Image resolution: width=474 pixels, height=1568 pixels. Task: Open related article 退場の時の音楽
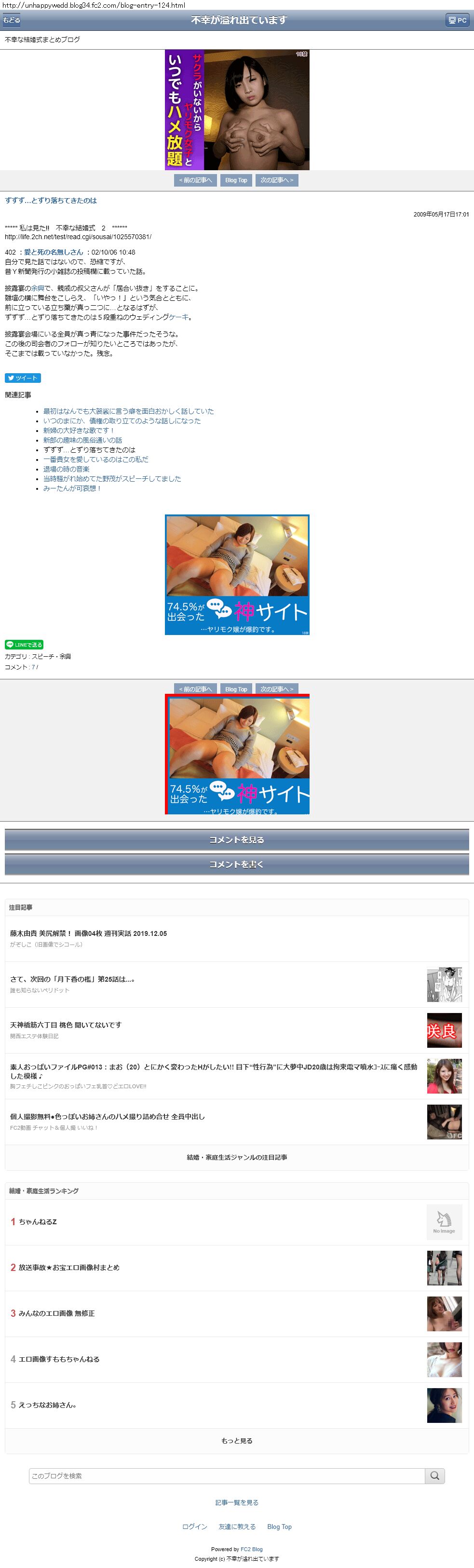point(66,469)
